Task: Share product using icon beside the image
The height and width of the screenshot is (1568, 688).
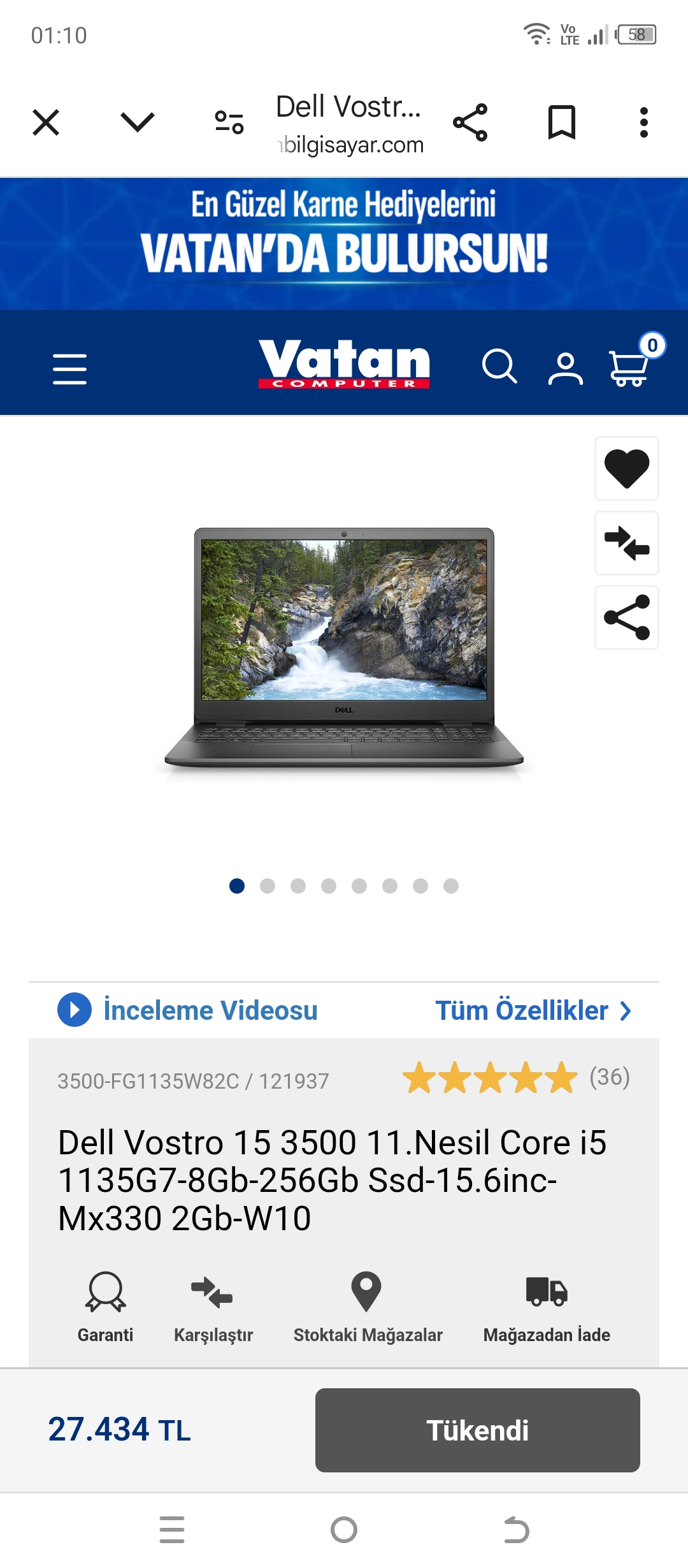Action: [x=627, y=618]
